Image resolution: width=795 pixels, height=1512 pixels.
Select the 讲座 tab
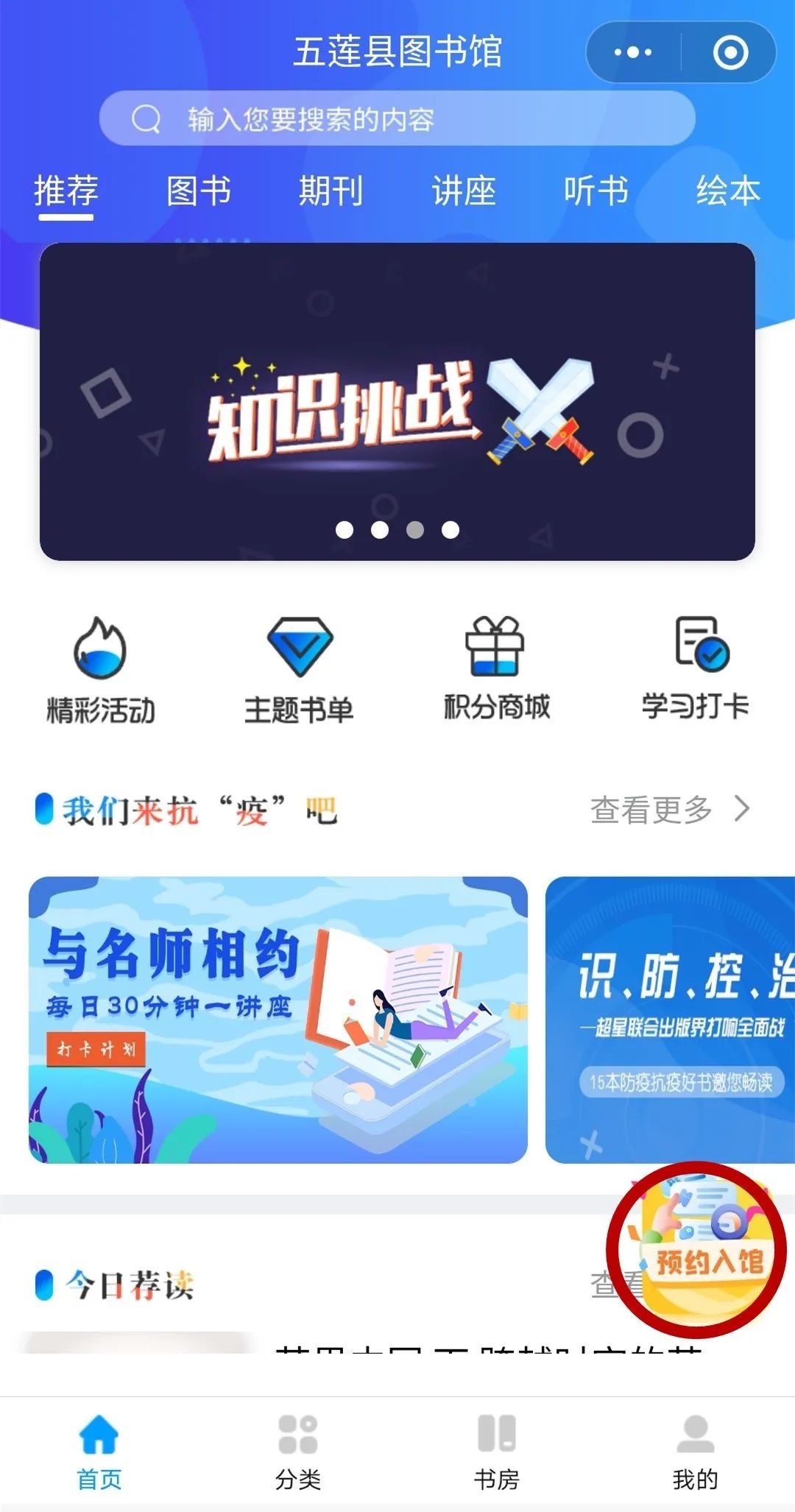pyautogui.click(x=464, y=191)
